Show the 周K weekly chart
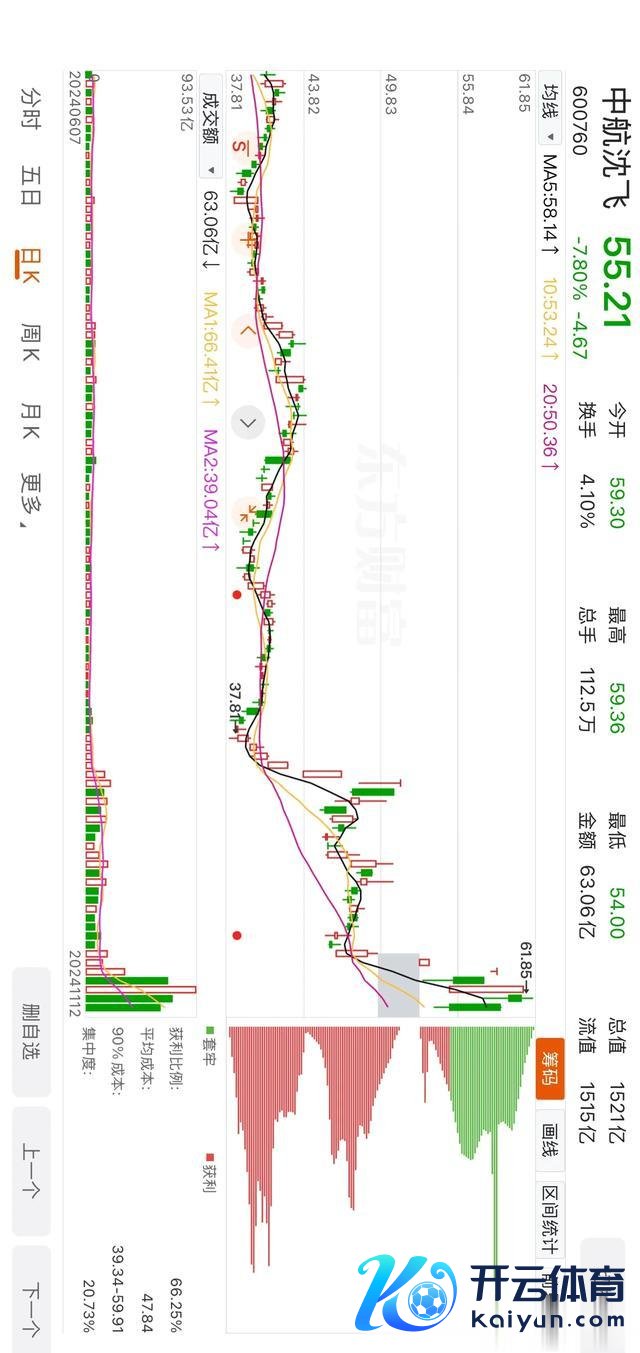The width and height of the screenshot is (640, 1353). pos(31,342)
